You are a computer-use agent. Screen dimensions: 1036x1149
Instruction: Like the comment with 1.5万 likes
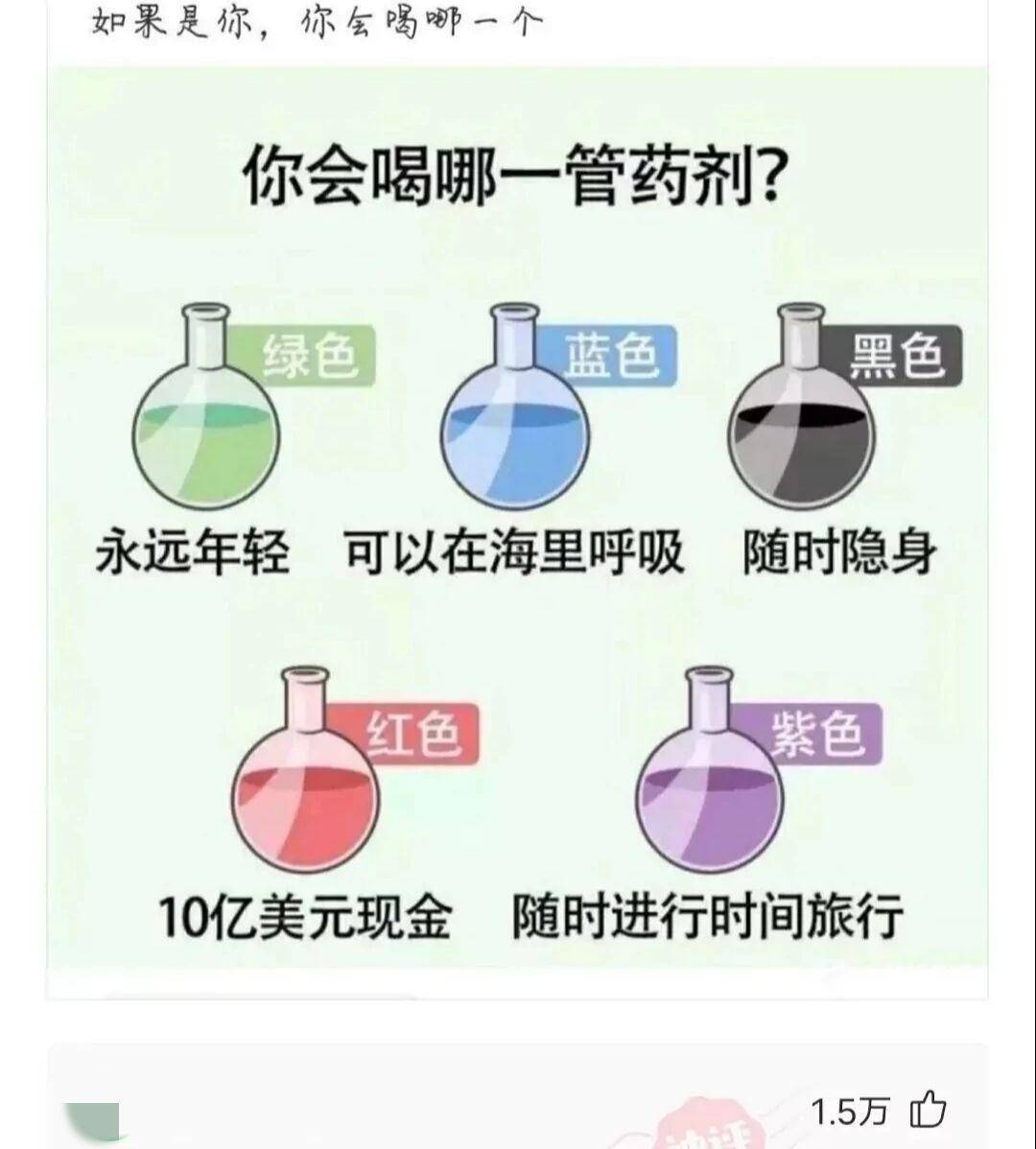click(x=927, y=1111)
